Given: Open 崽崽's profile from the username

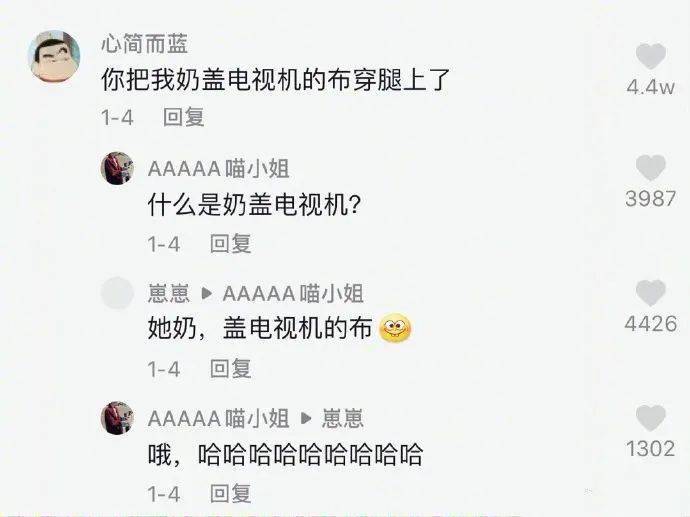Looking at the screenshot, I should [x=168, y=293].
